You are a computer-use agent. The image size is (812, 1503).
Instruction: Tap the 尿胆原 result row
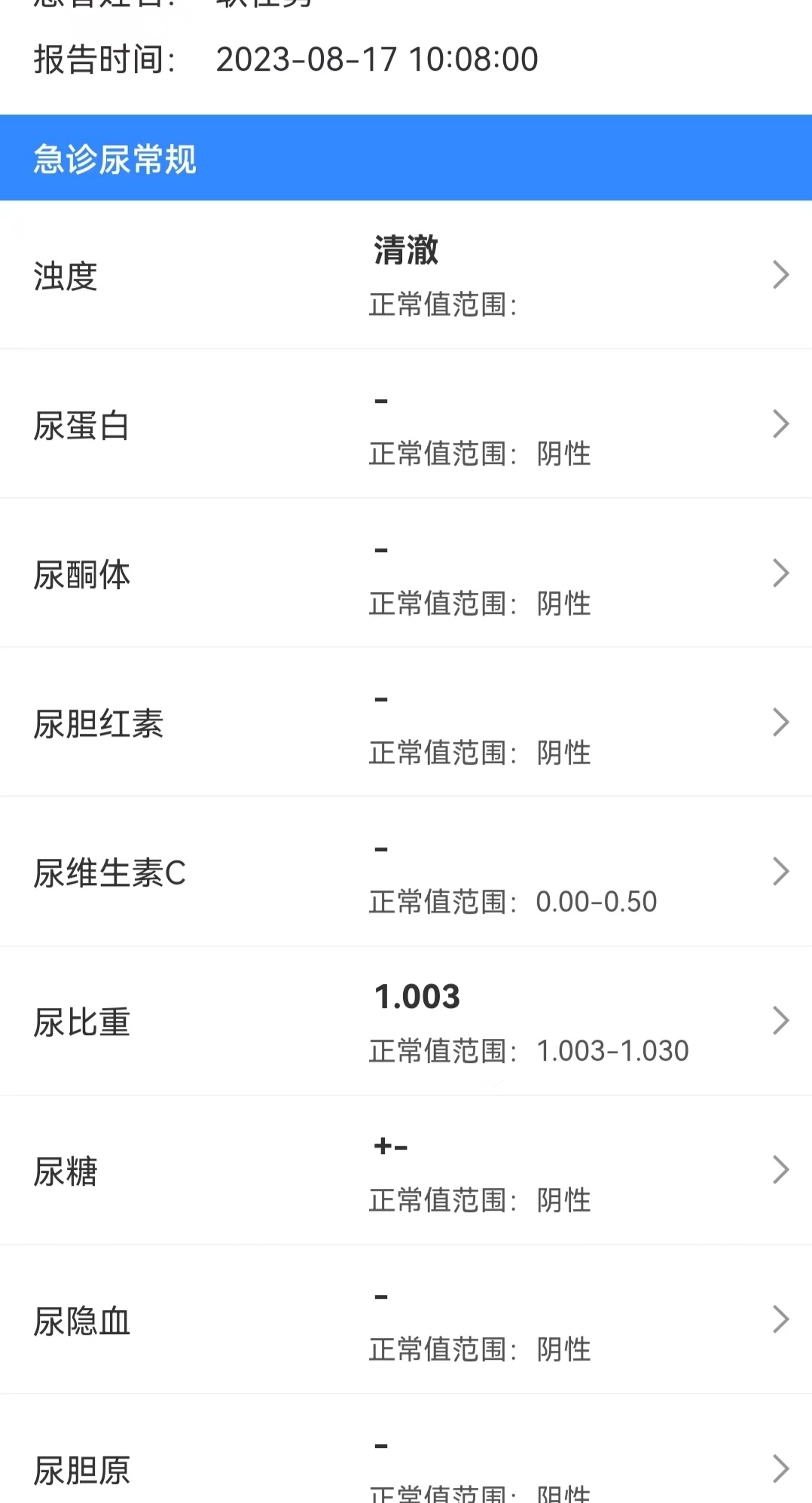pyautogui.click(x=406, y=1450)
